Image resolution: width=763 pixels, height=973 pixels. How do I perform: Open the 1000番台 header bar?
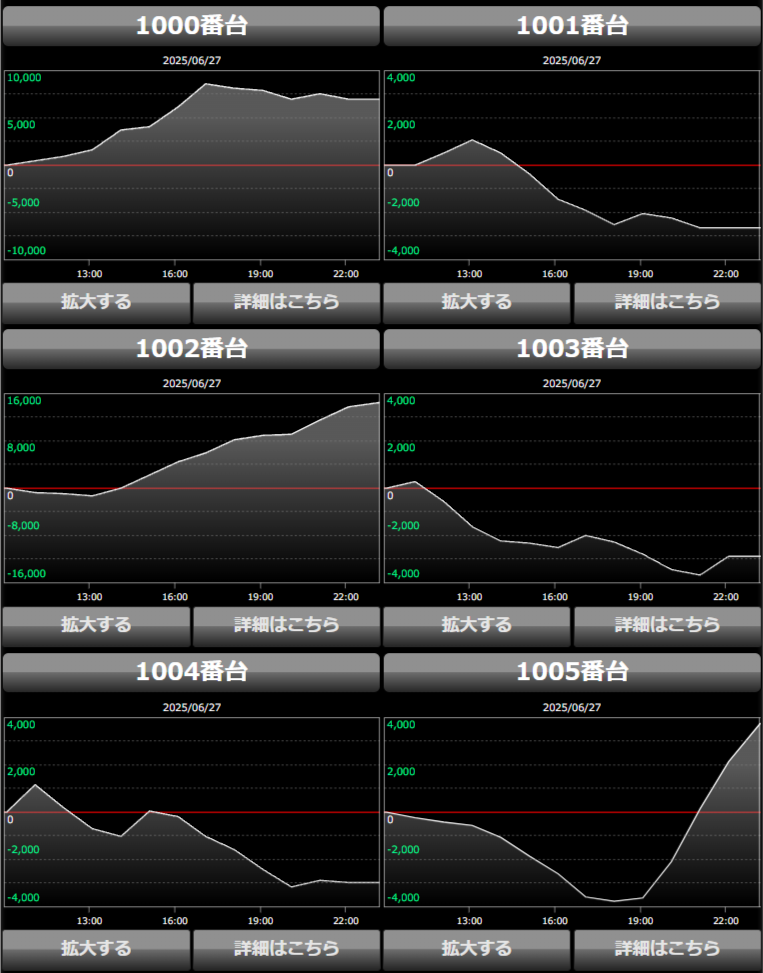click(x=191, y=26)
